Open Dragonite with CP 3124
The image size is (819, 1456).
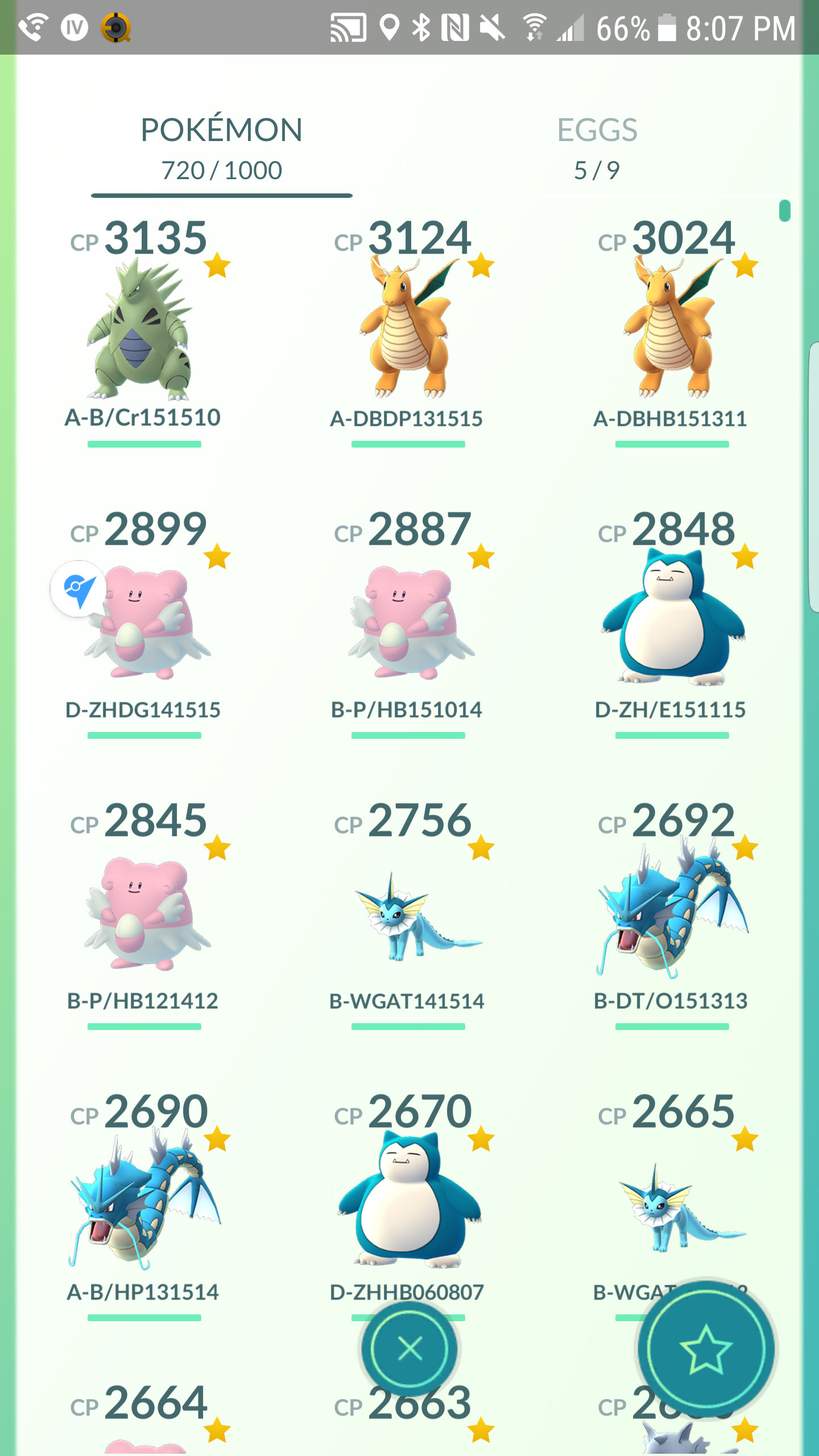coord(408,330)
